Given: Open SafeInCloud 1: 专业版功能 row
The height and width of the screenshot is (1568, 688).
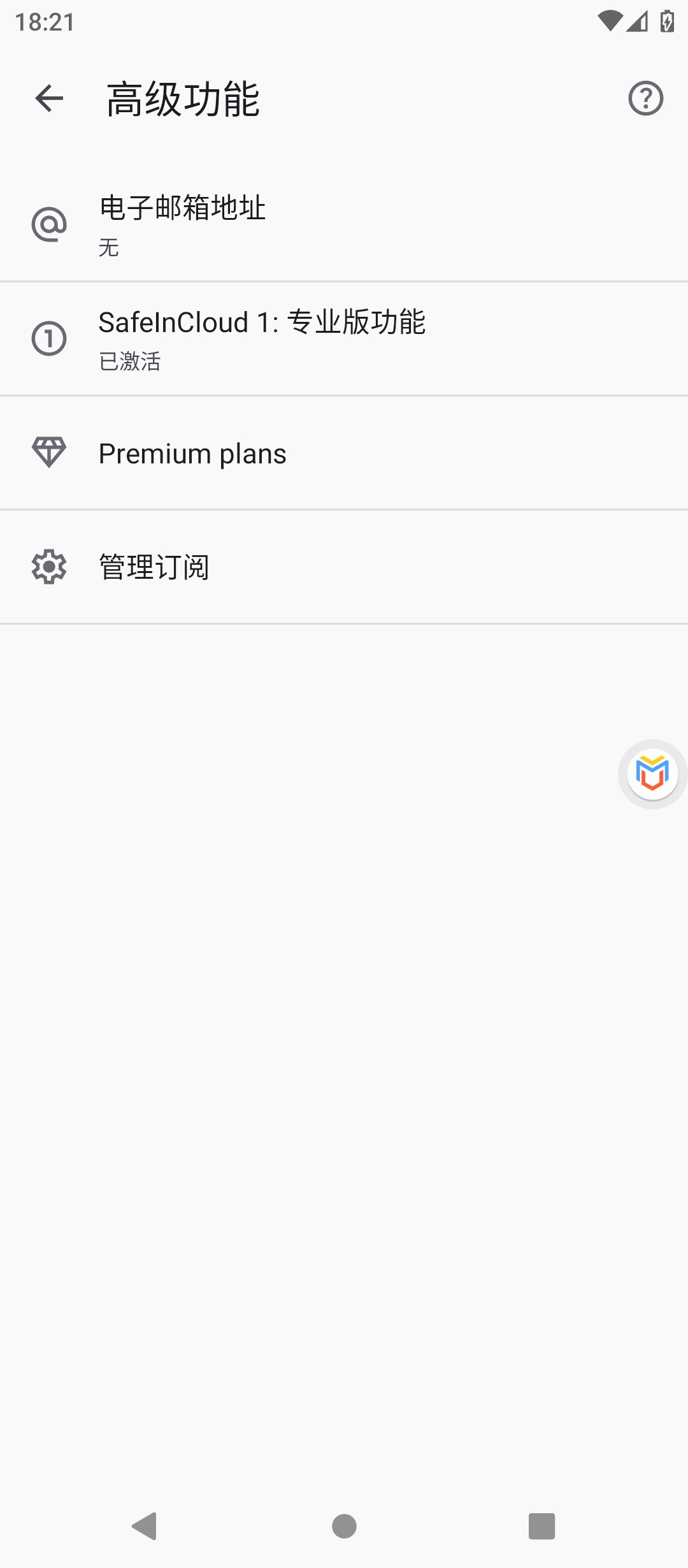Looking at the screenshot, I should (x=344, y=338).
